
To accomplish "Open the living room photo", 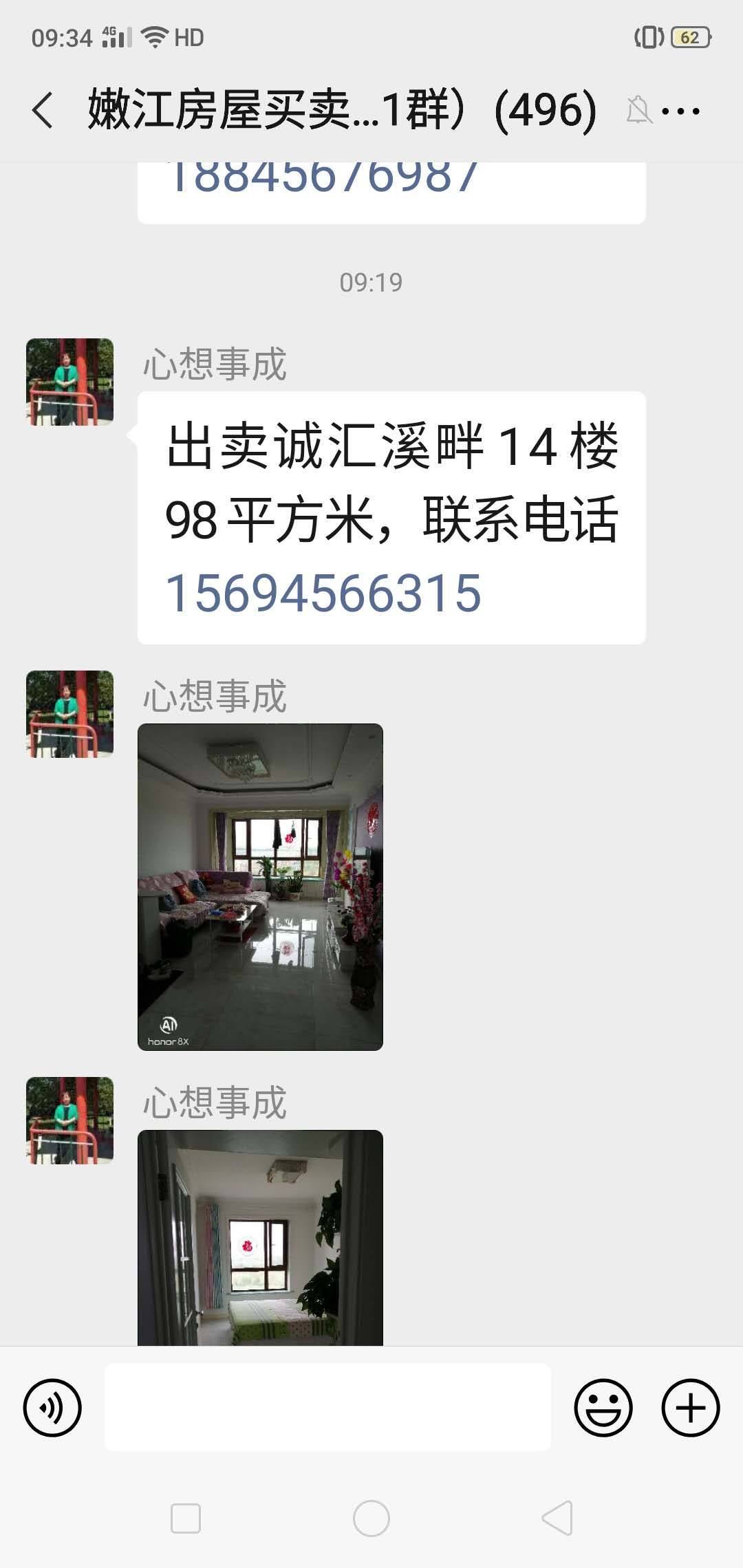I will point(260,886).
